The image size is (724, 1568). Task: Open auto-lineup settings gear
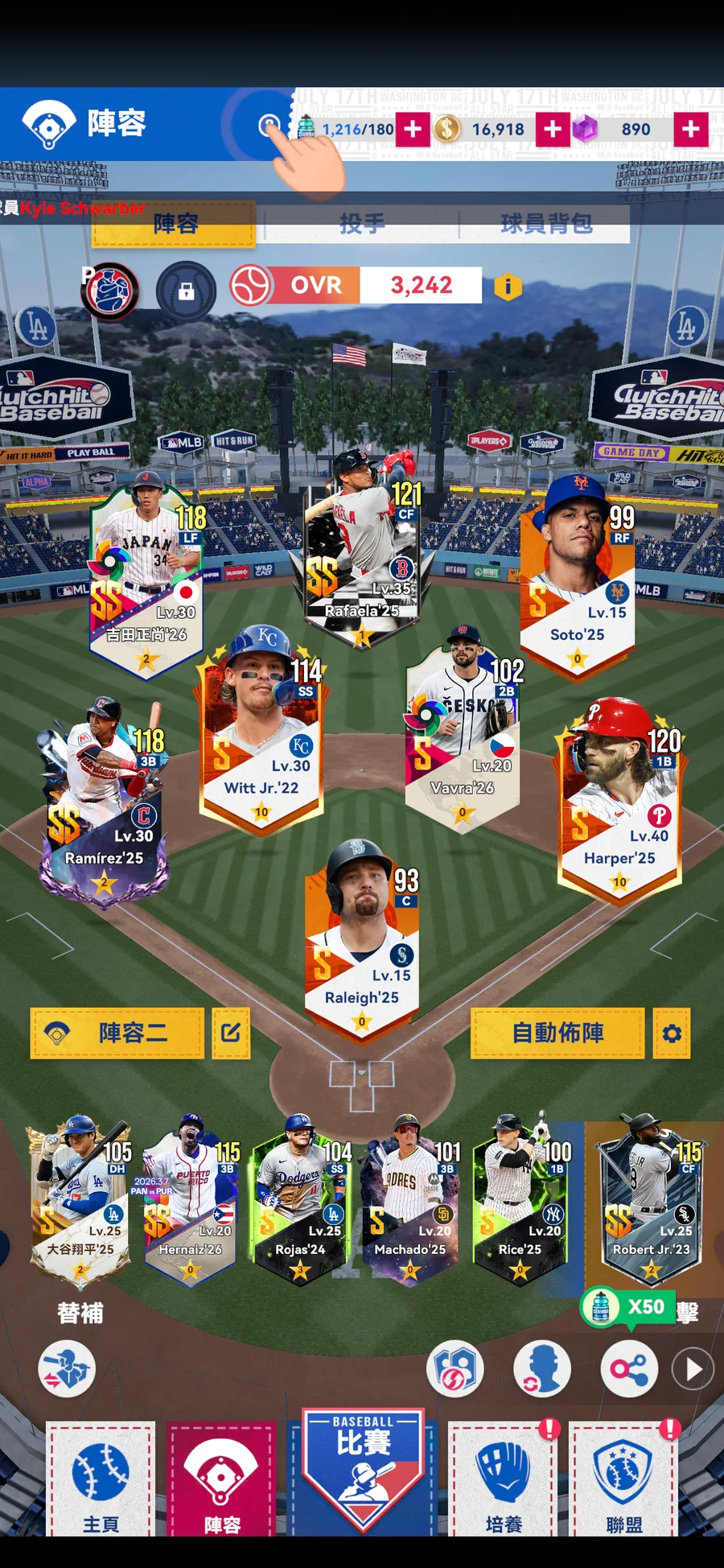click(672, 1033)
